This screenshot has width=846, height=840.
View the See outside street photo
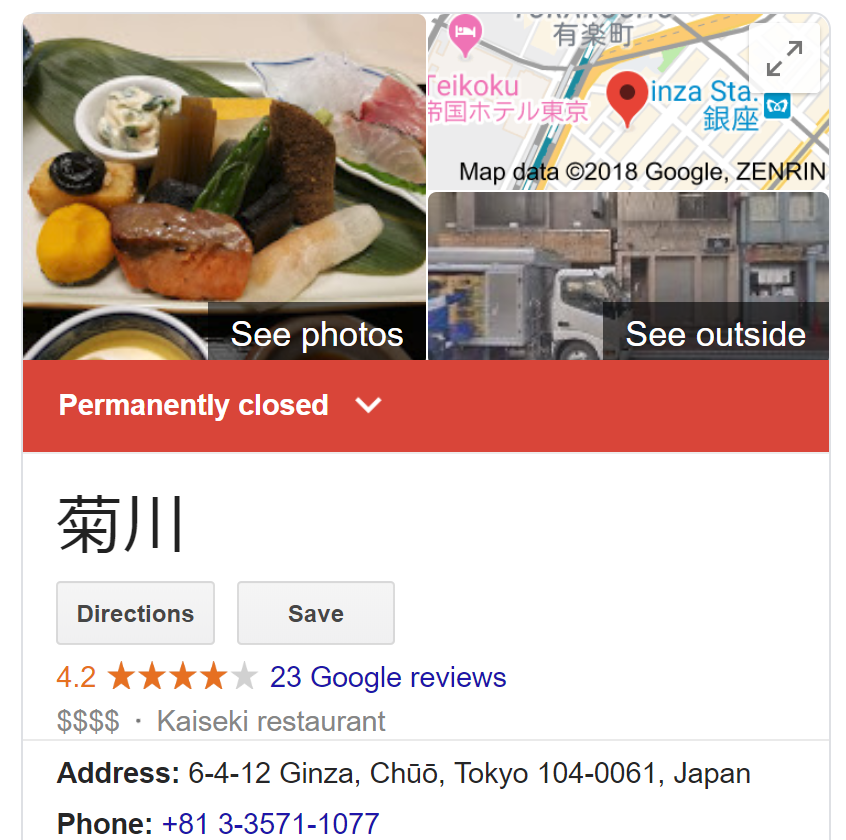(715, 334)
